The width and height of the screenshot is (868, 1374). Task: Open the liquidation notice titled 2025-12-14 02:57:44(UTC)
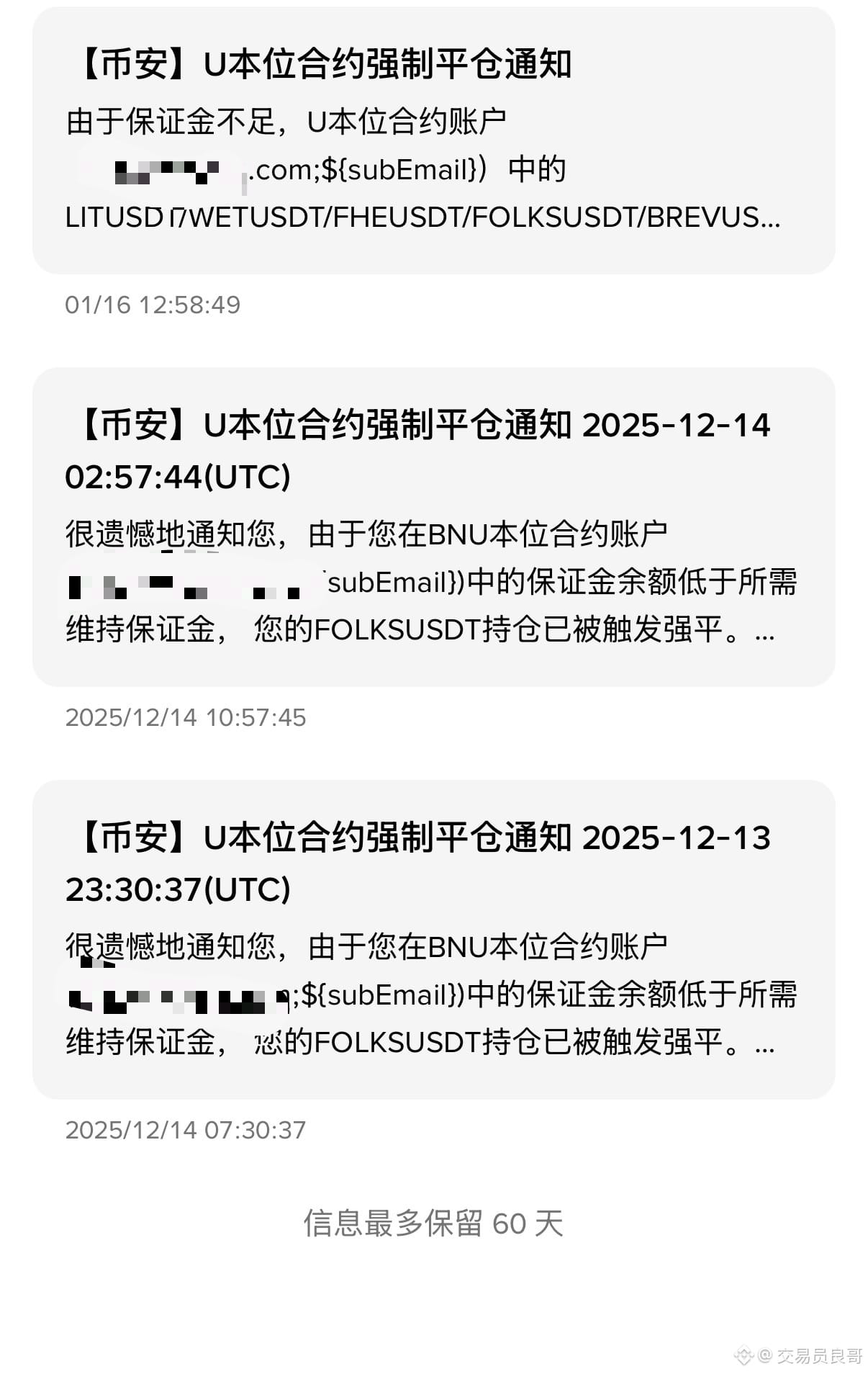433,526
